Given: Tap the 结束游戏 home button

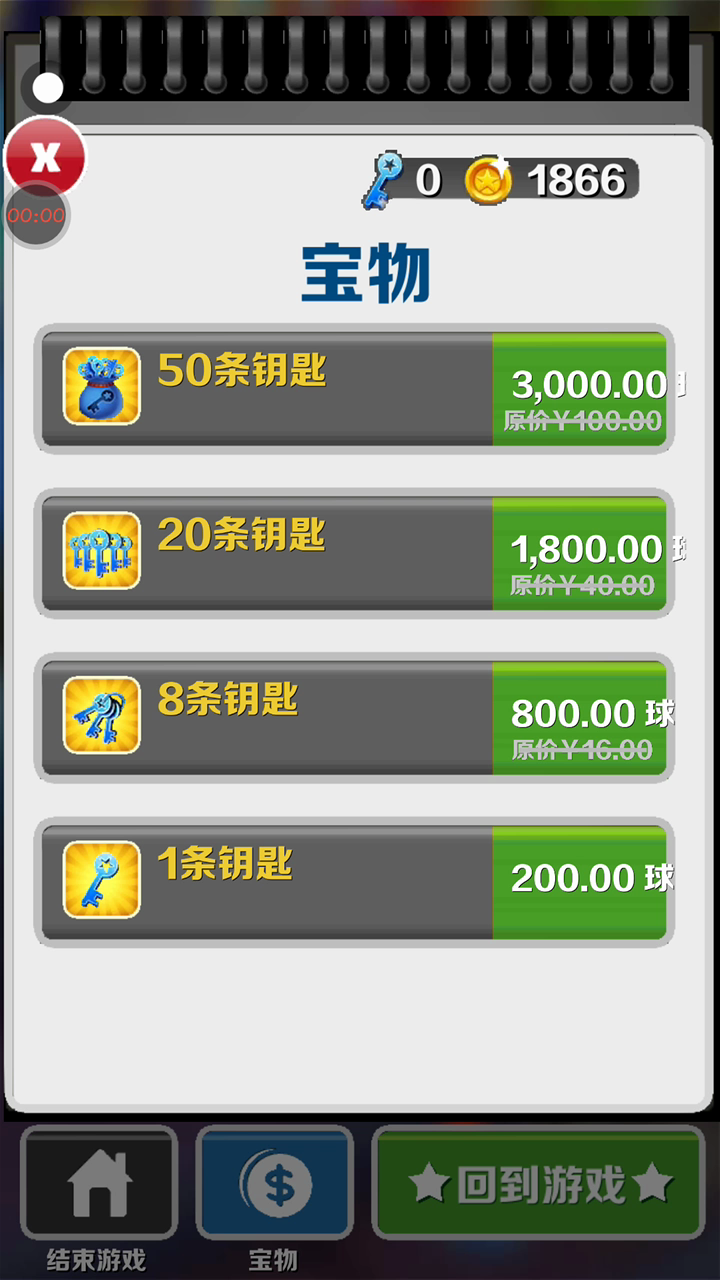Looking at the screenshot, I should (98, 1183).
